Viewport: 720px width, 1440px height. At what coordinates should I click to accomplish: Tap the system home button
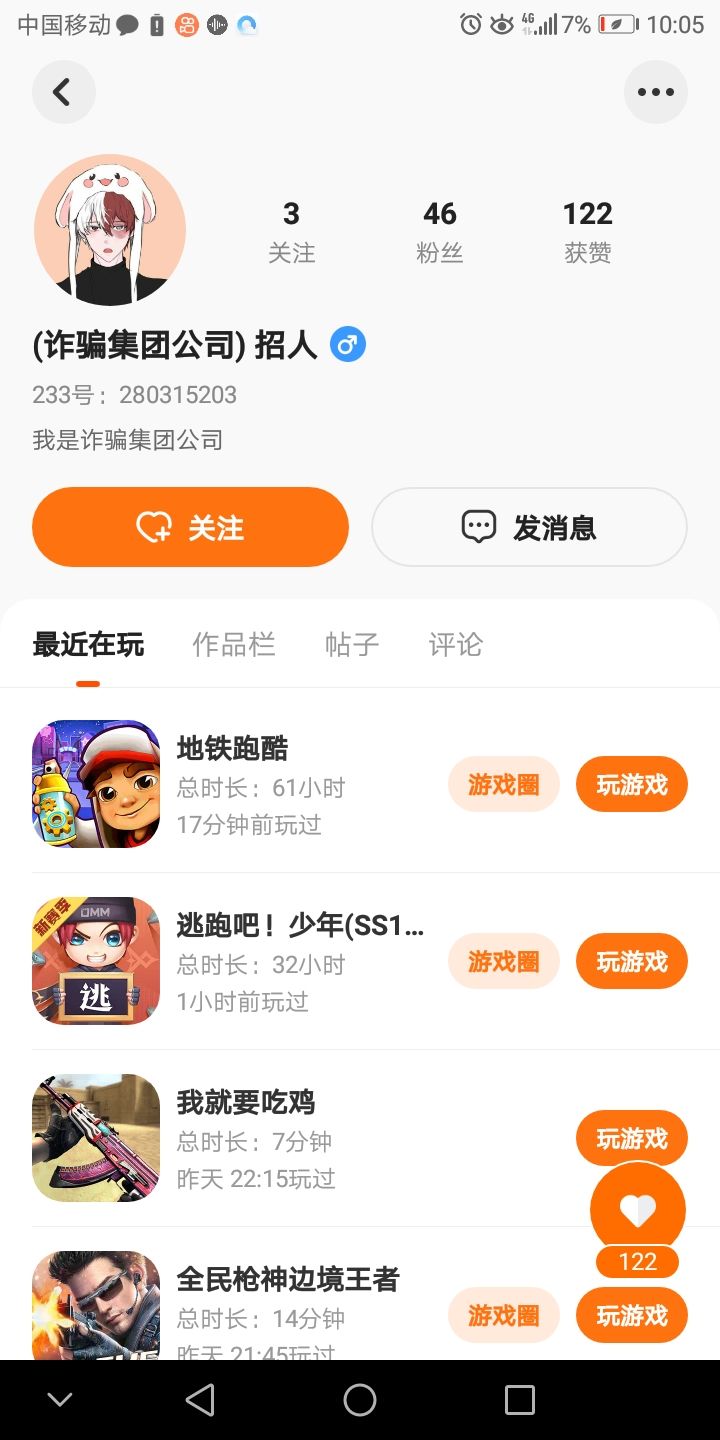[x=360, y=1400]
